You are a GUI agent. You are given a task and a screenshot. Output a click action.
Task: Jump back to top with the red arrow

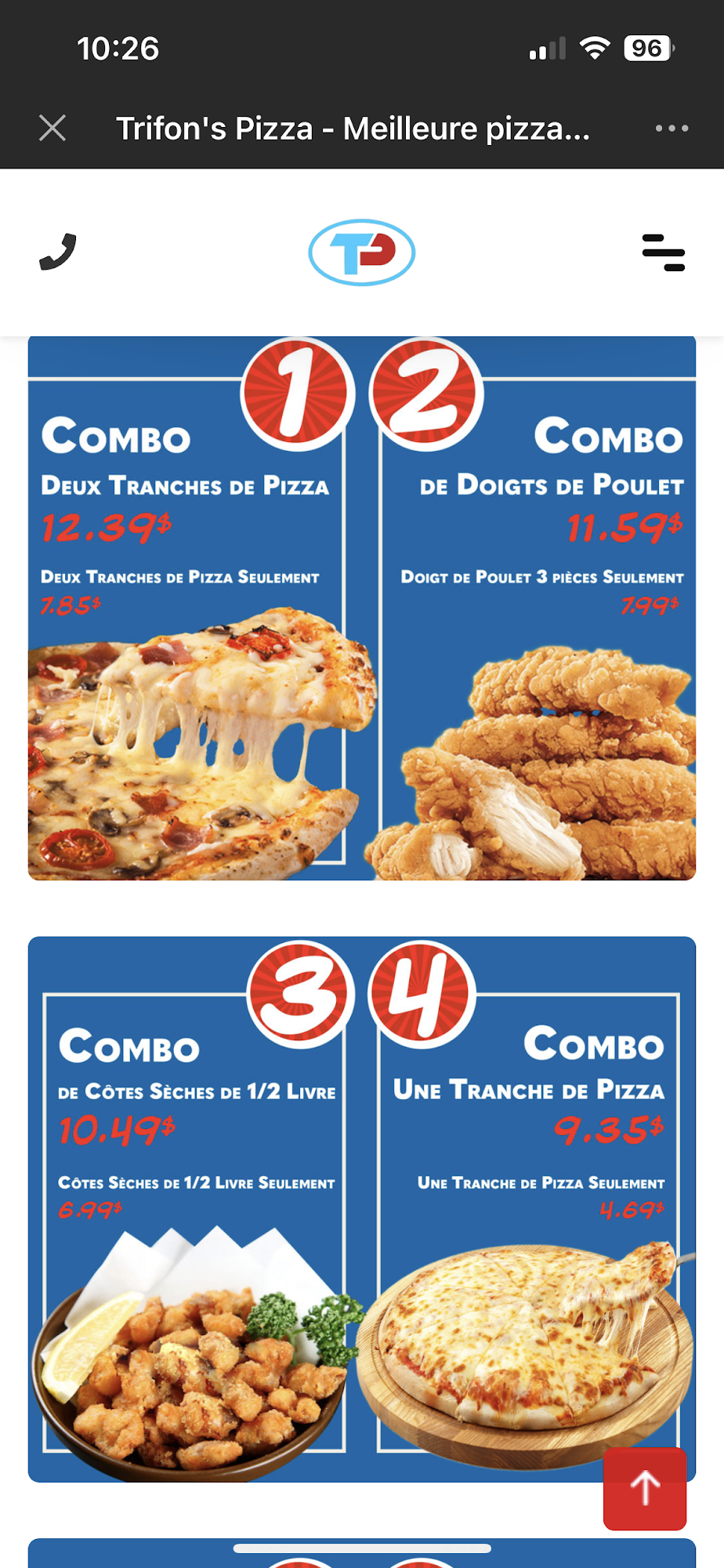(x=645, y=1487)
